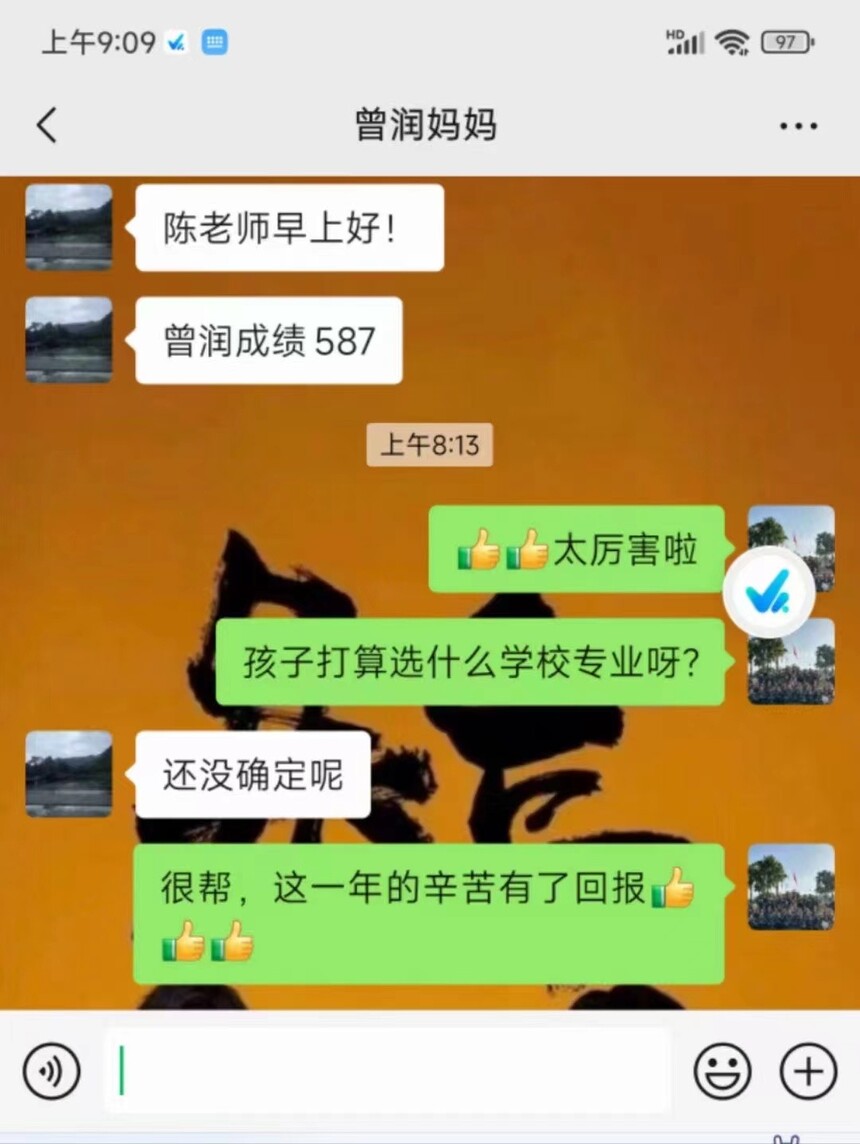
Task: Click the 孩子打算选什么学校专业呀 bubble
Action: [x=470, y=662]
